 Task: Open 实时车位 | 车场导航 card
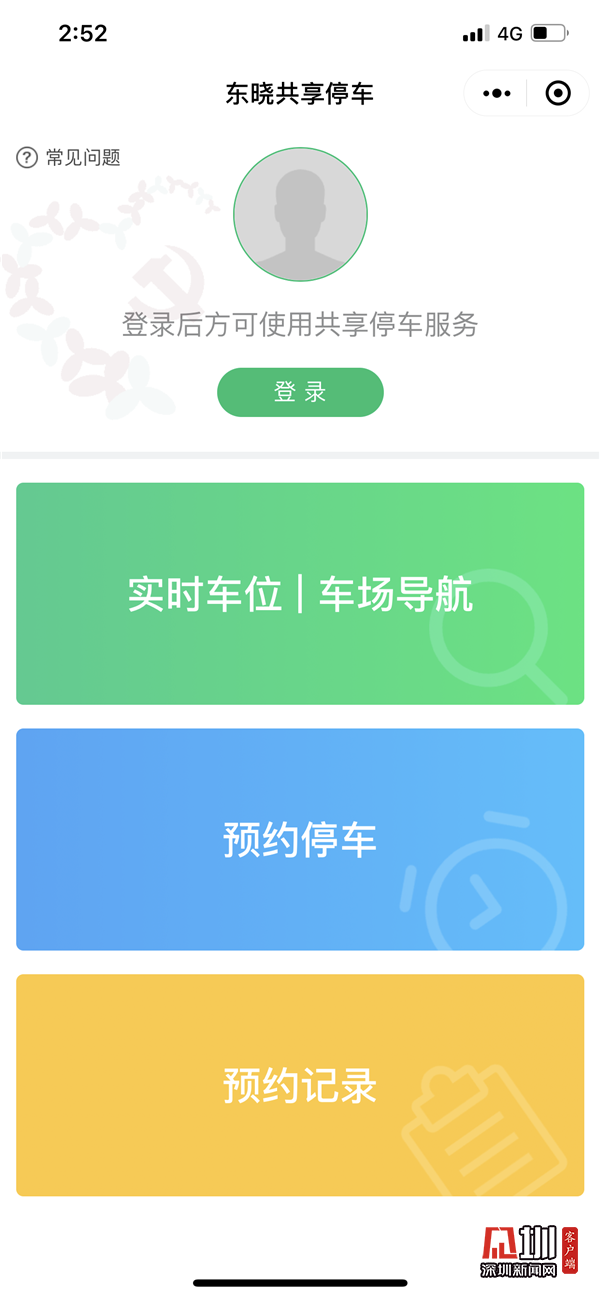point(300,594)
